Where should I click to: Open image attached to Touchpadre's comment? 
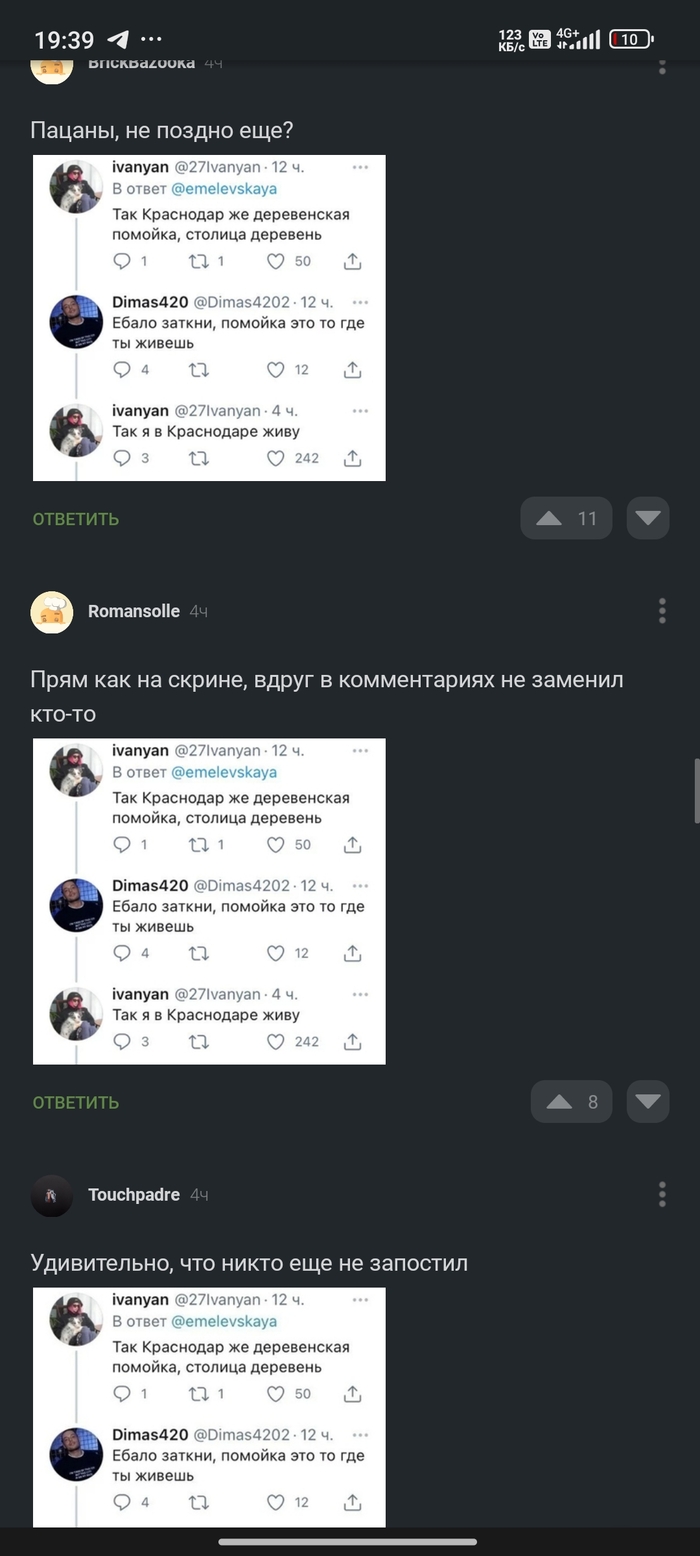209,1407
